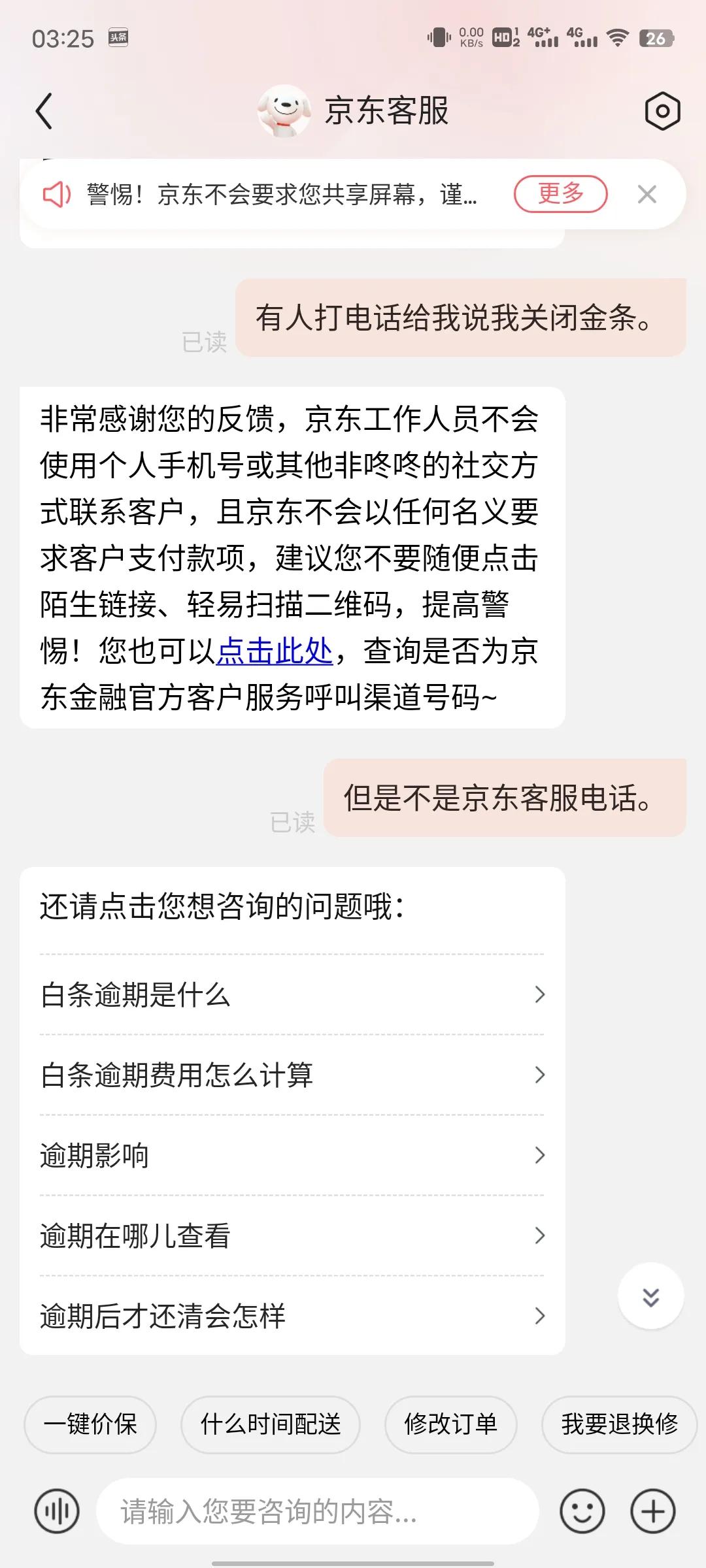The image size is (706, 1568).
Task: Open the settings icon at top right
Action: [662, 111]
